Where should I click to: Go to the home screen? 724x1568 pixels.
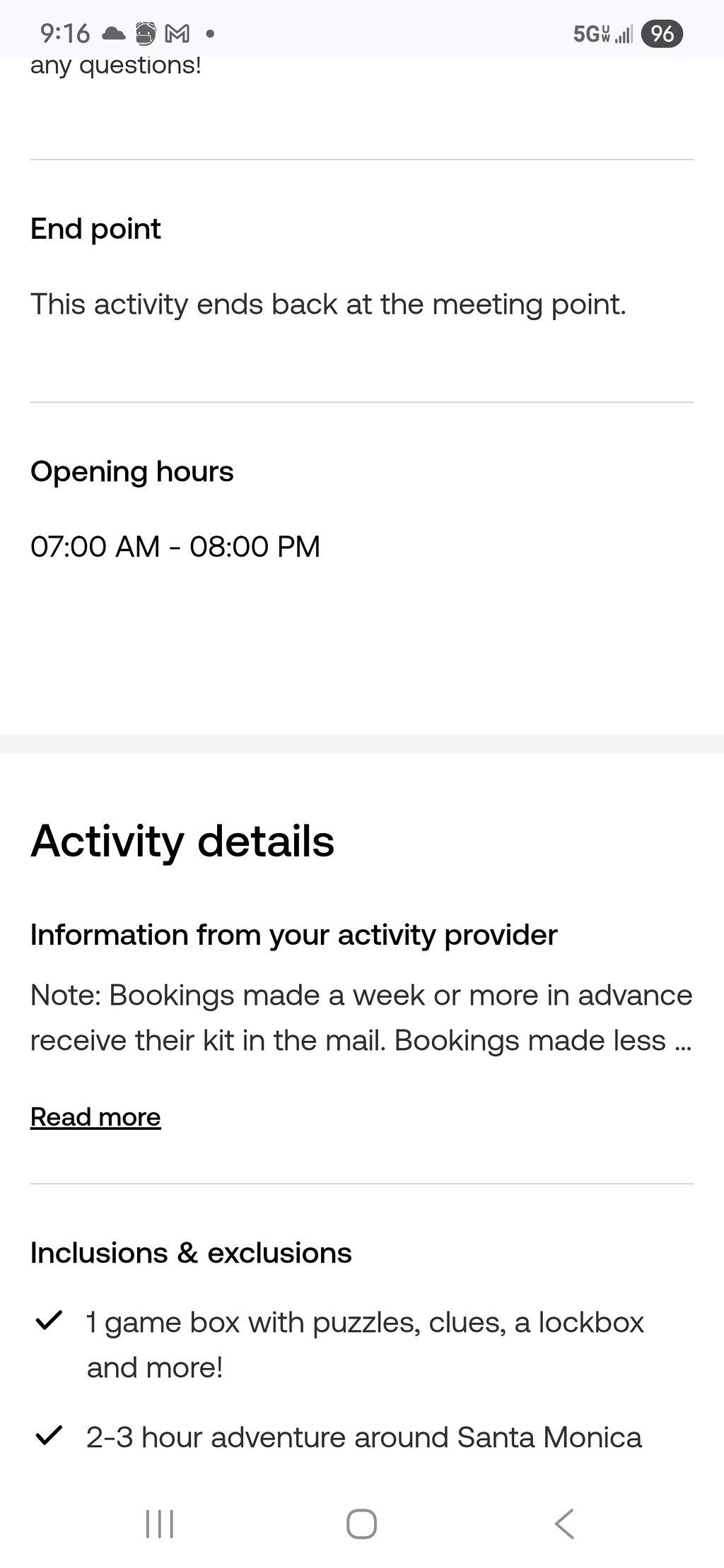pos(361,1523)
